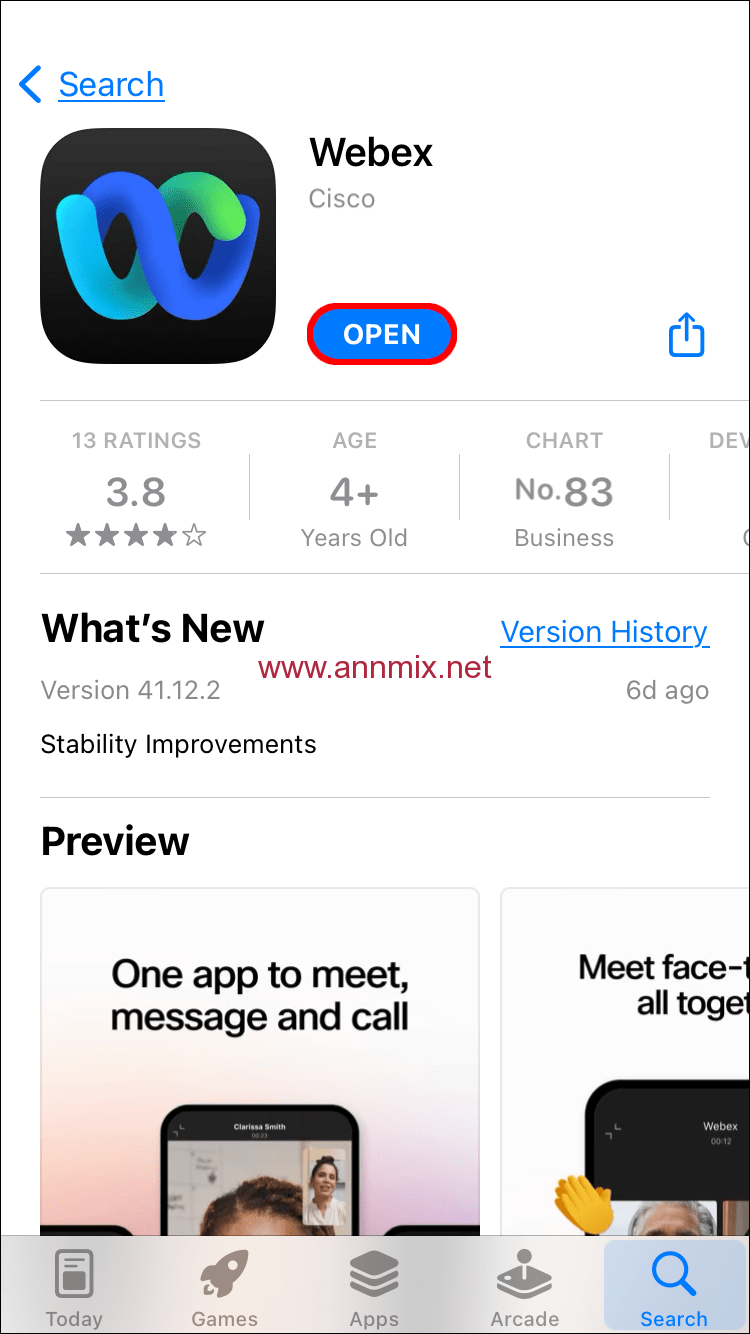This screenshot has height=1334, width=750.
Task: Switch to the Today tab
Action: coord(74,1286)
